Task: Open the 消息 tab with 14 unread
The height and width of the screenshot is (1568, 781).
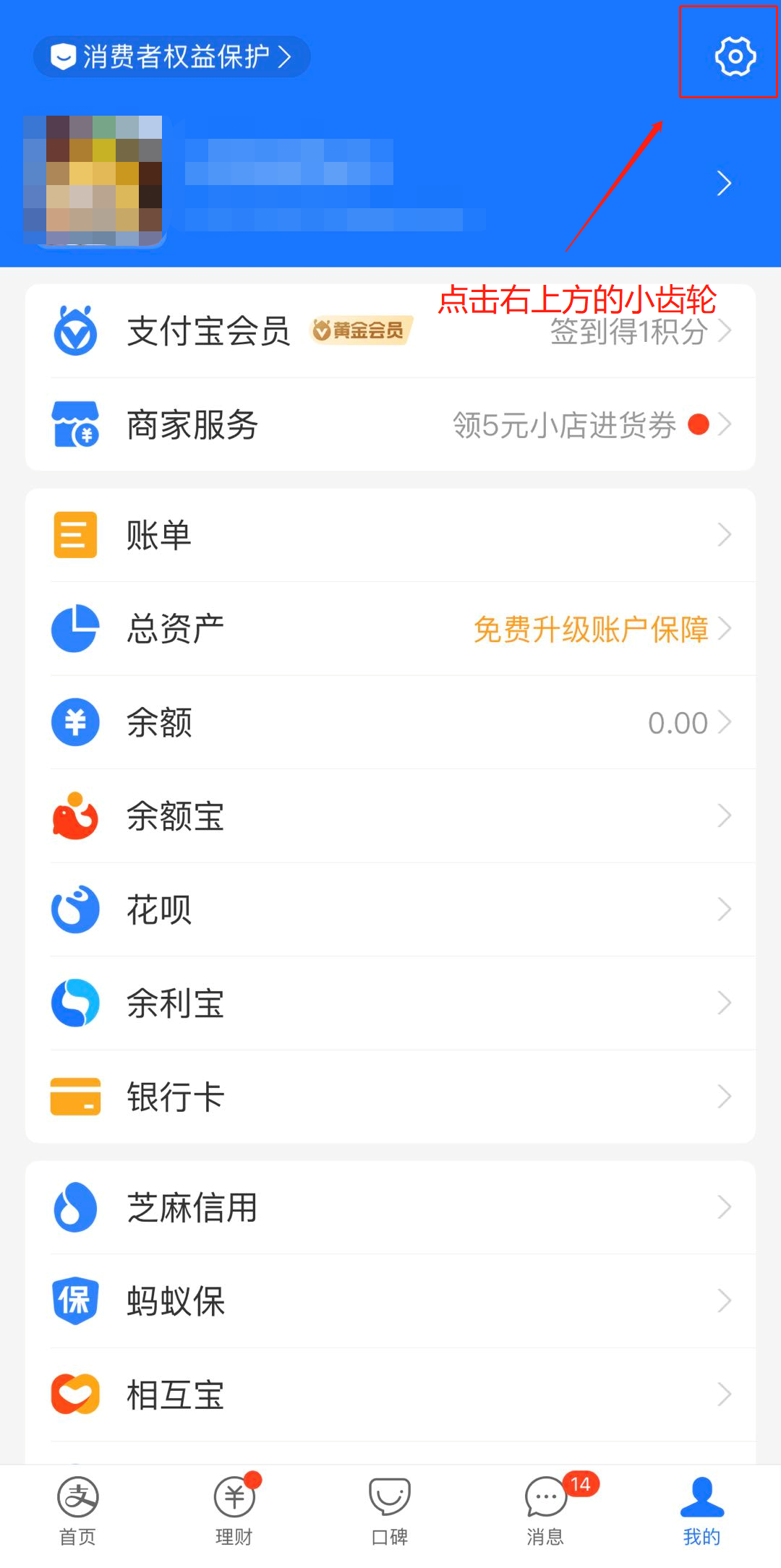Action: tap(546, 1511)
